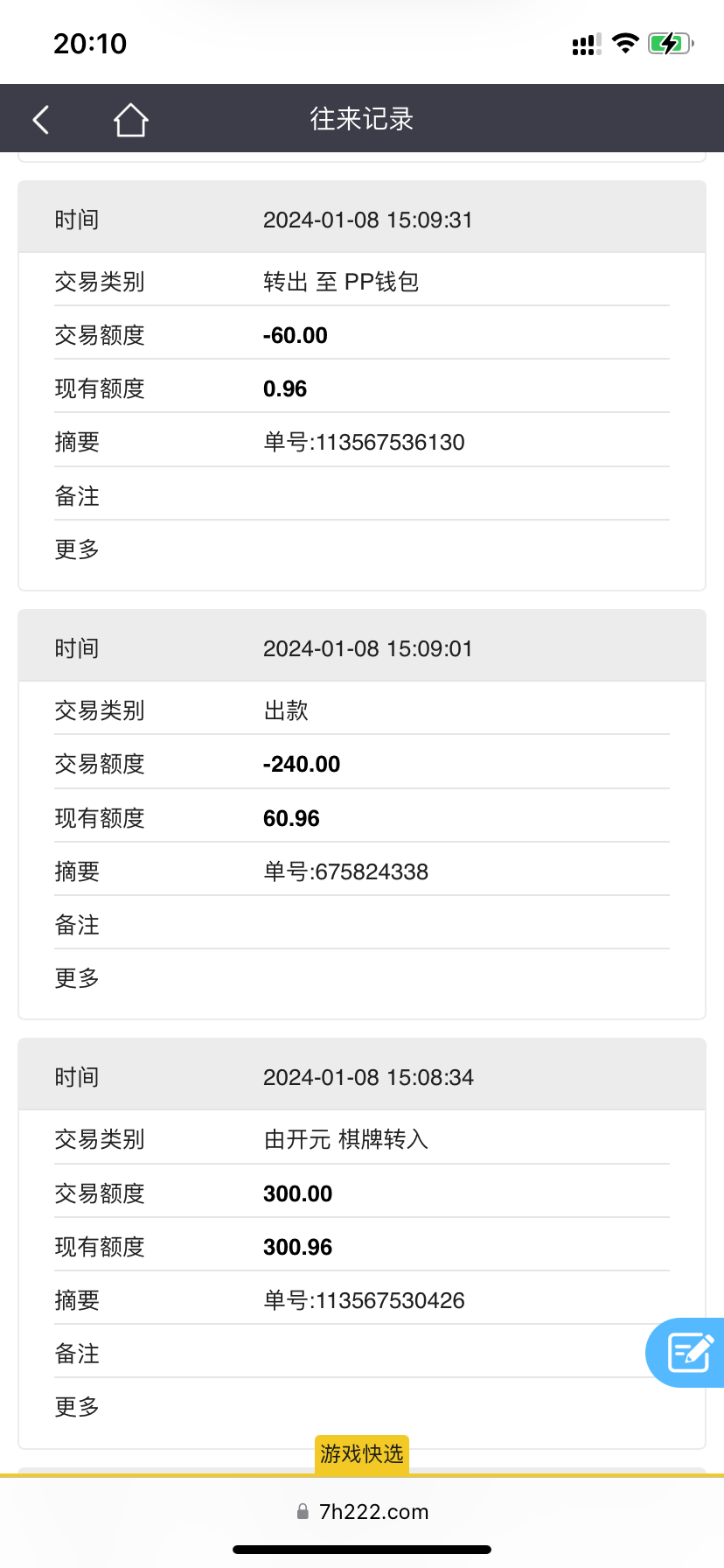Tap the pencil inside the compose button
The width and height of the screenshot is (724, 1568).
pyautogui.click(x=690, y=1353)
